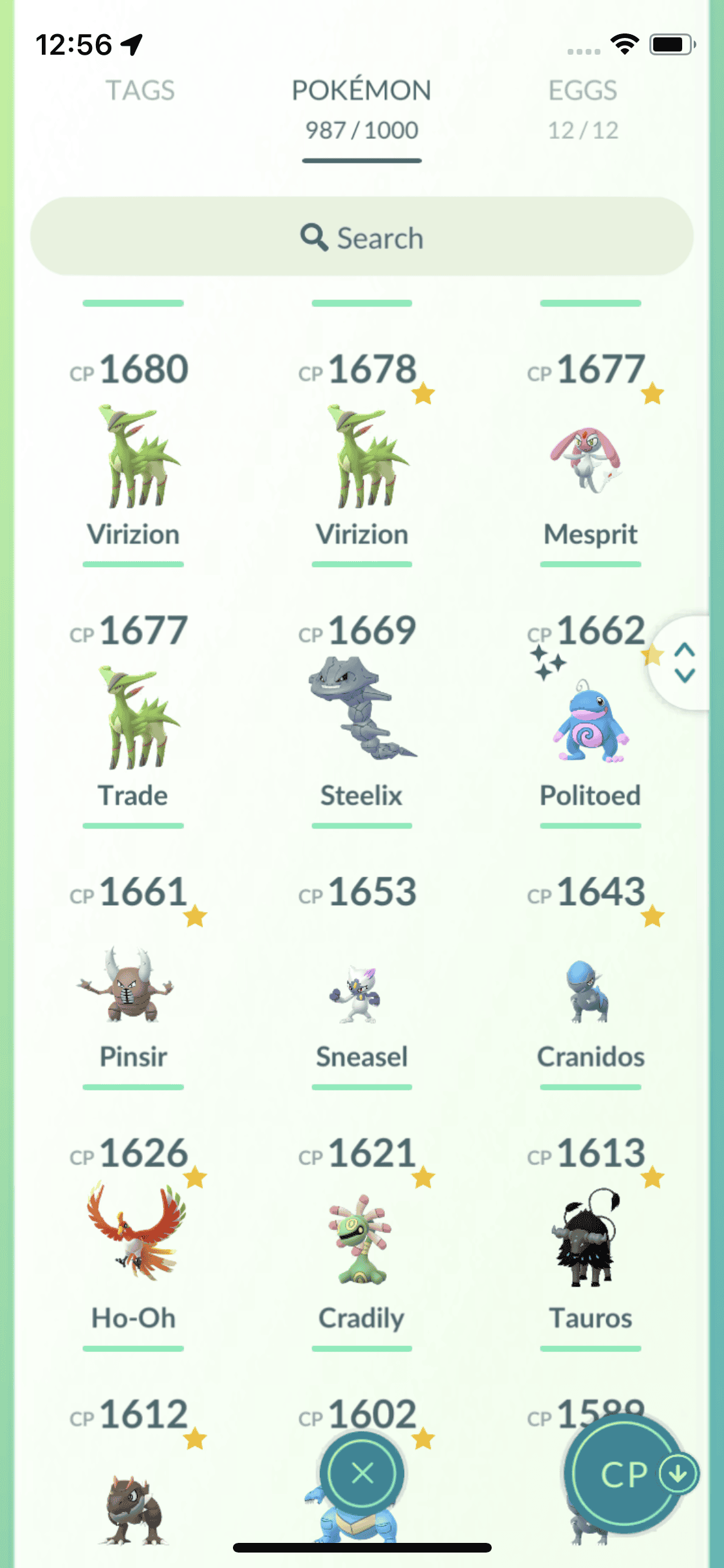Tap the fast scroll handle arrows

pyautogui.click(x=684, y=662)
